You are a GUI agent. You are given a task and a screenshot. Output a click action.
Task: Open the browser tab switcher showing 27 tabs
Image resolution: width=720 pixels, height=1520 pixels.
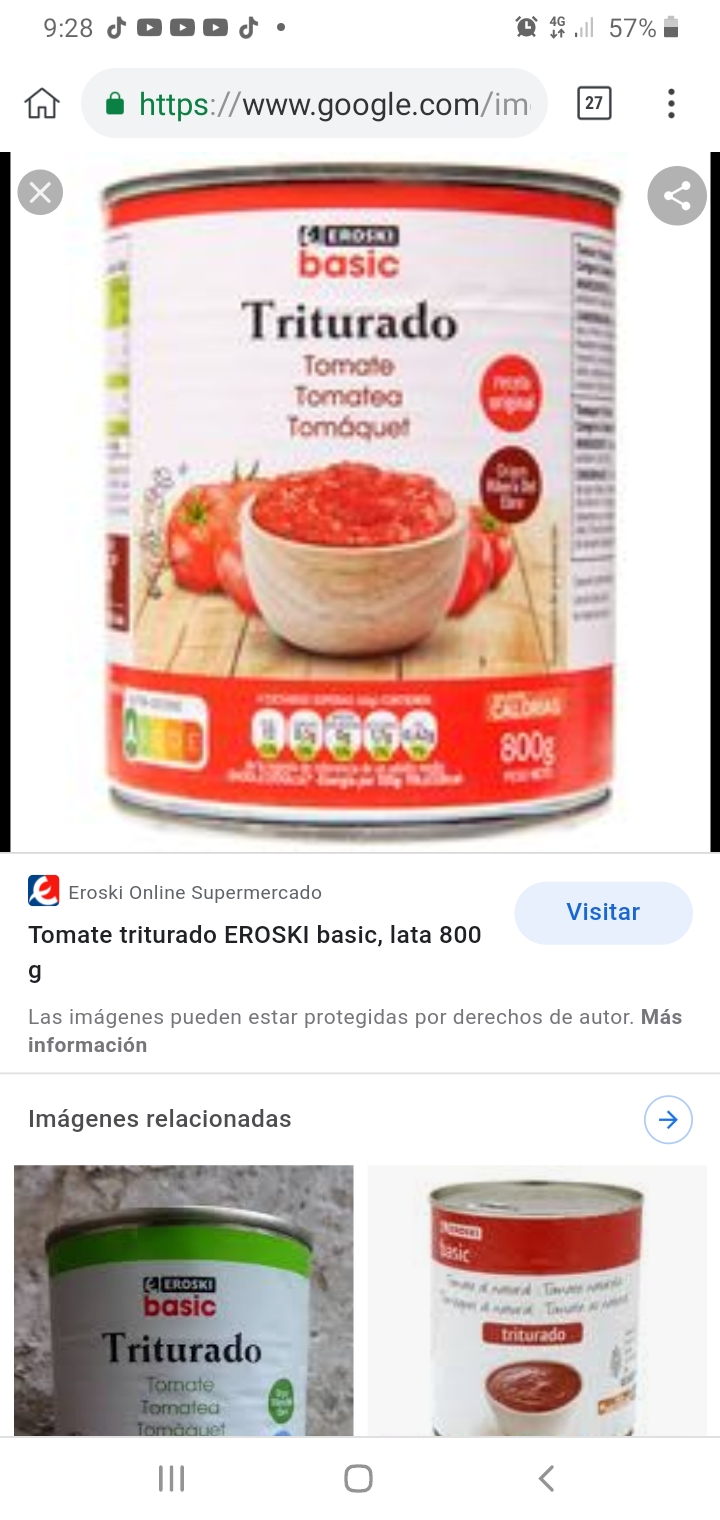pos(594,103)
